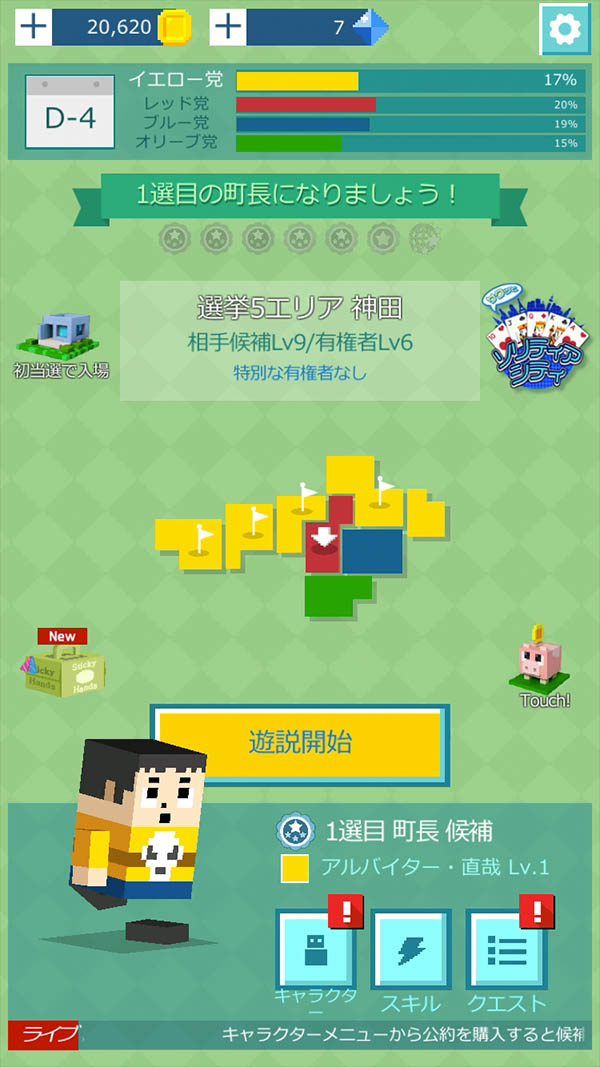Tap the 初当選で入場 building
600x1067 pixels.
click(61, 338)
